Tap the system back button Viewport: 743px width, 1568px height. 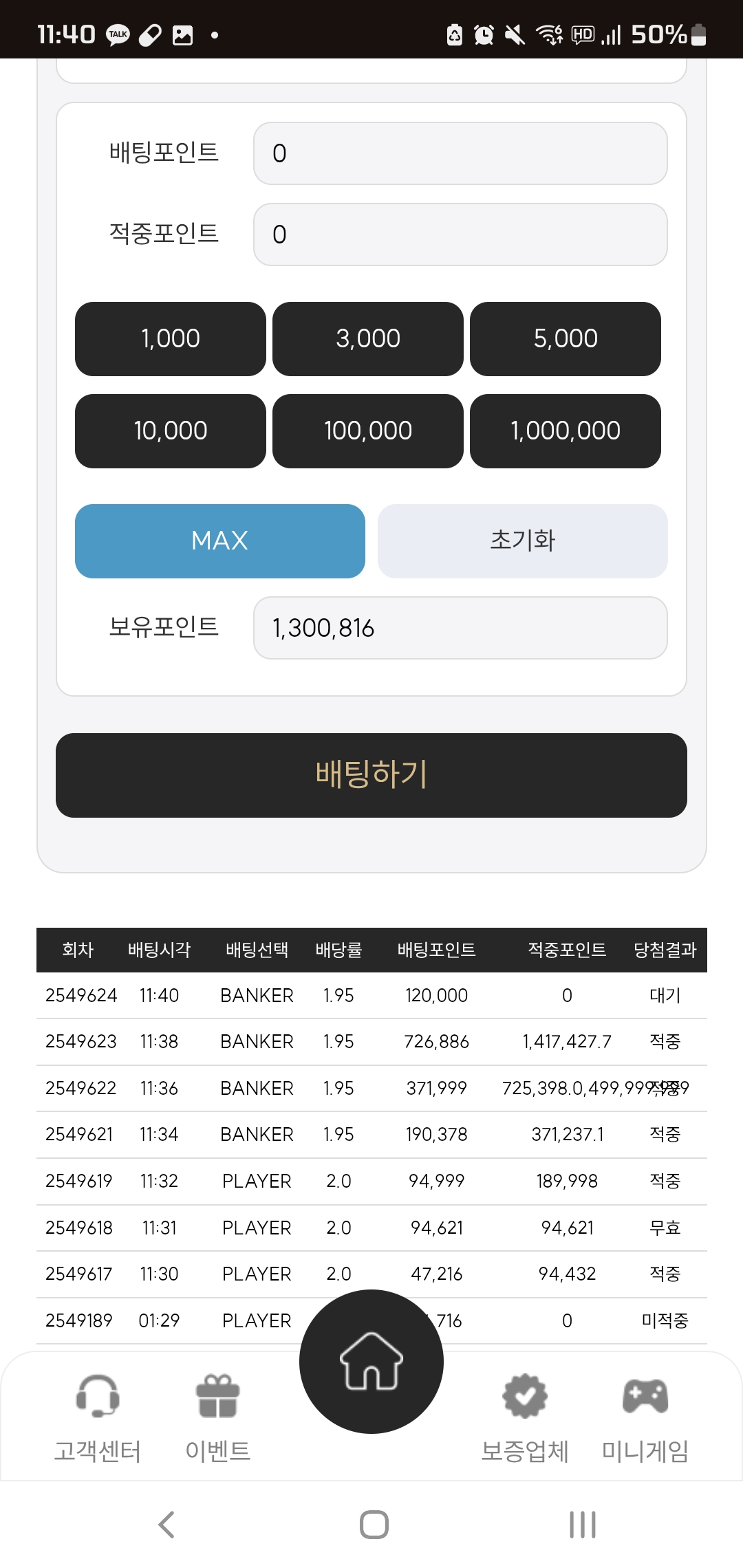coord(166,1525)
